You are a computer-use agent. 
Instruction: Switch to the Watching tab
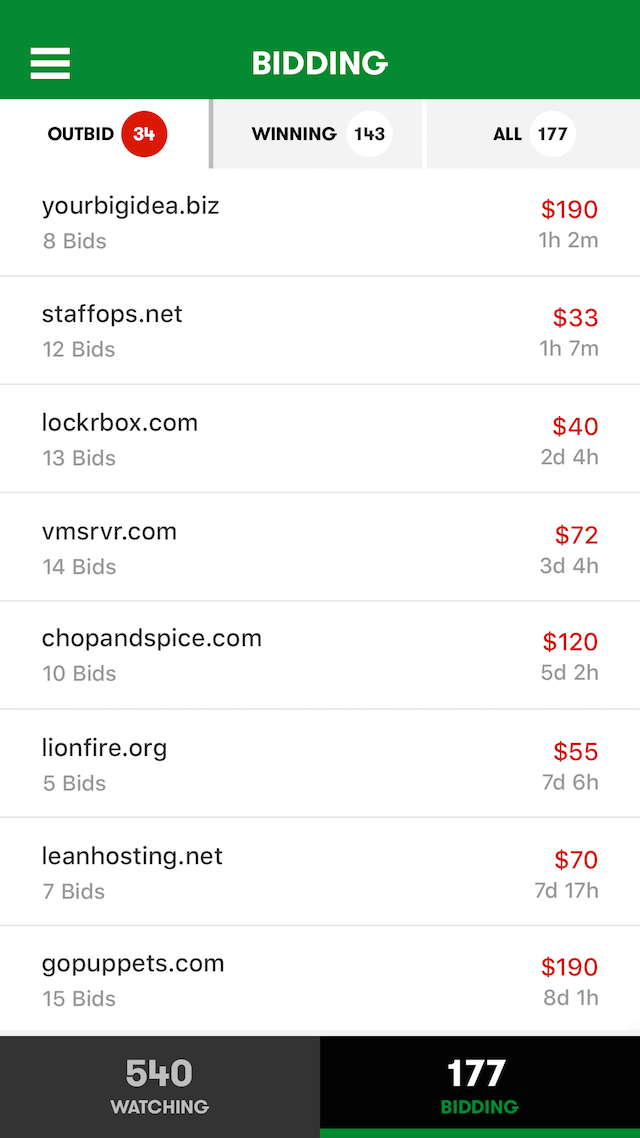(160, 1086)
